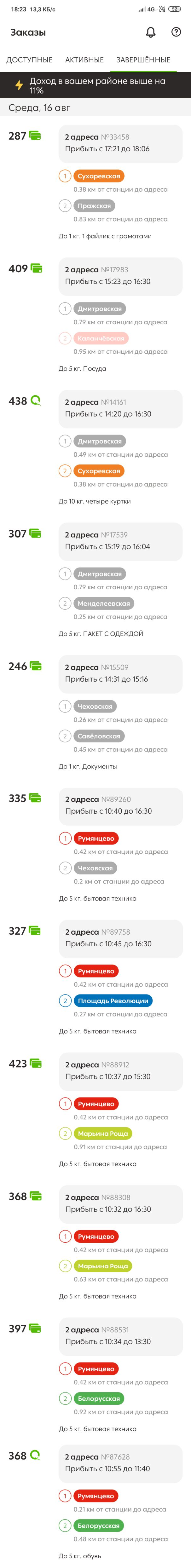View order №89758

click(120, 939)
